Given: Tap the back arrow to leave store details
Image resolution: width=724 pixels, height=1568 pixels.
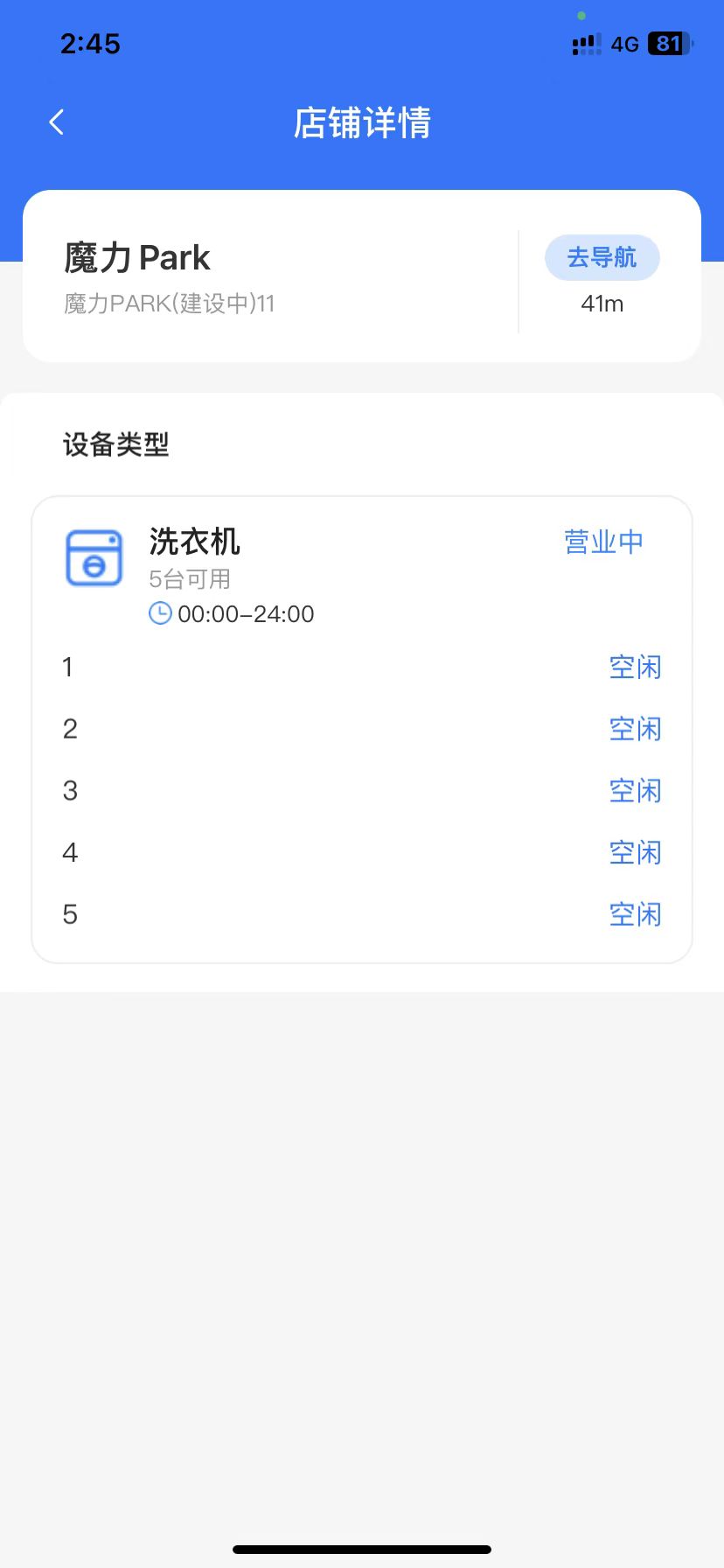Looking at the screenshot, I should 56,122.
